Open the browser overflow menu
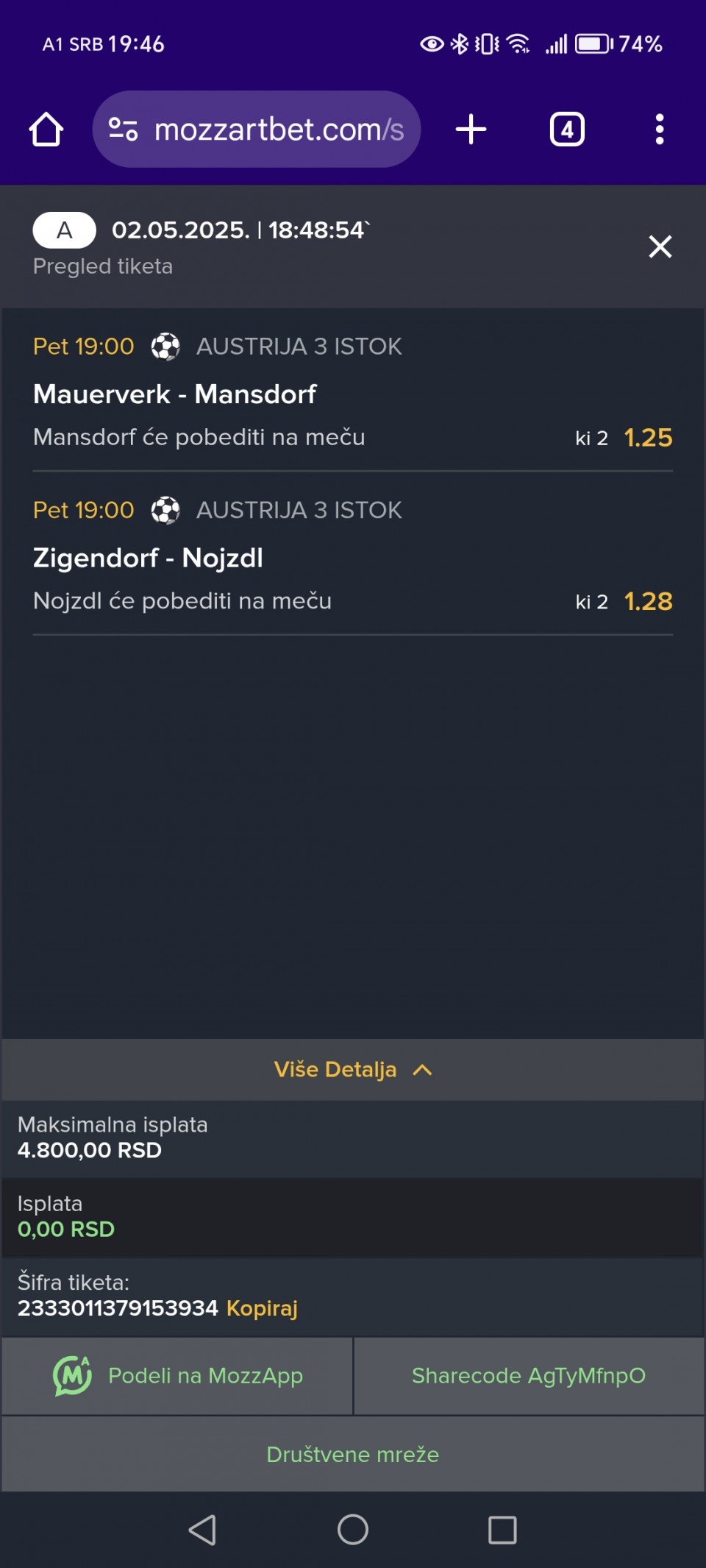This screenshot has height=1568, width=706. (660, 130)
